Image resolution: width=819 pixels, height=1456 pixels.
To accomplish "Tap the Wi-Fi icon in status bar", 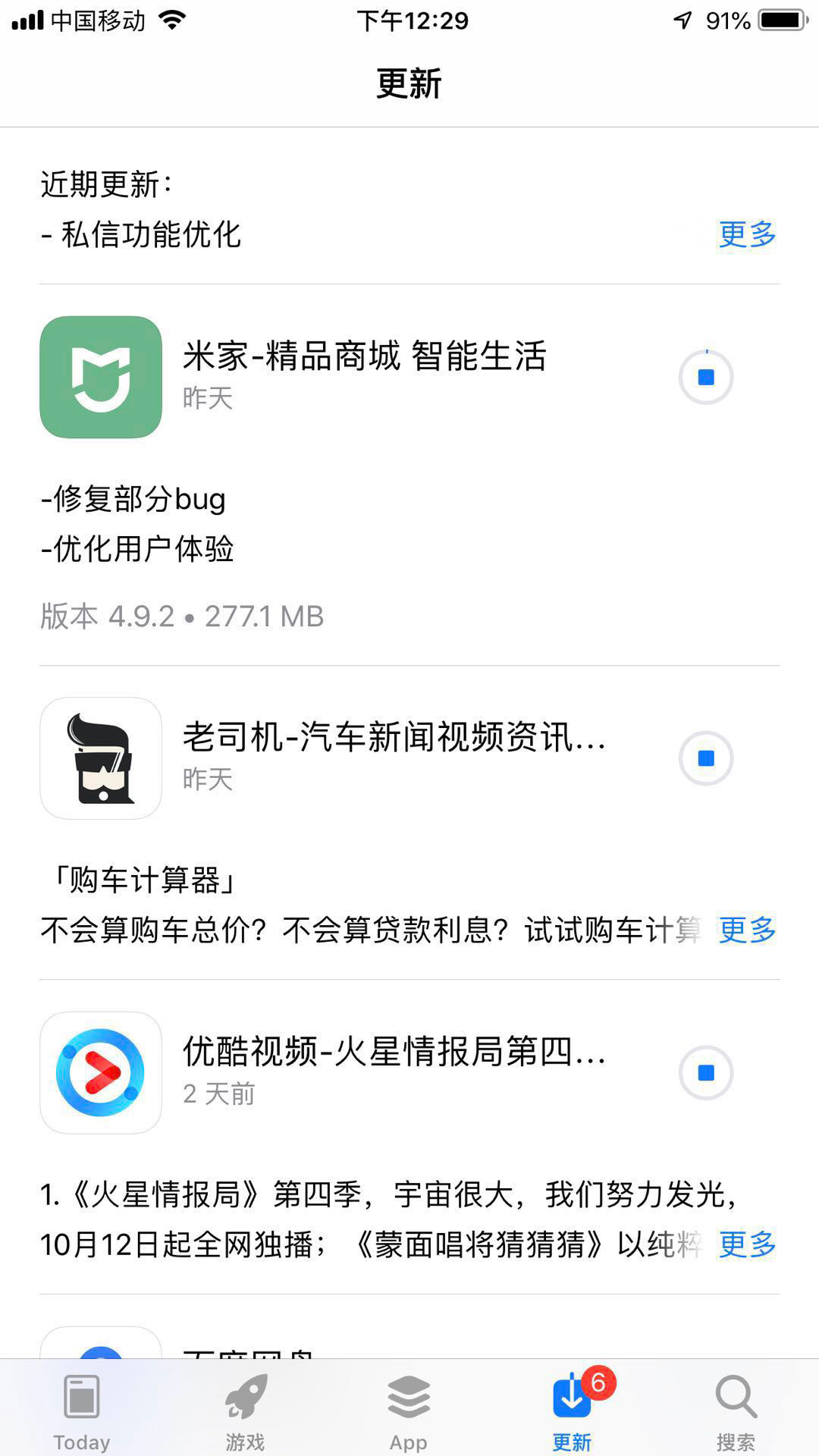I will point(171,20).
